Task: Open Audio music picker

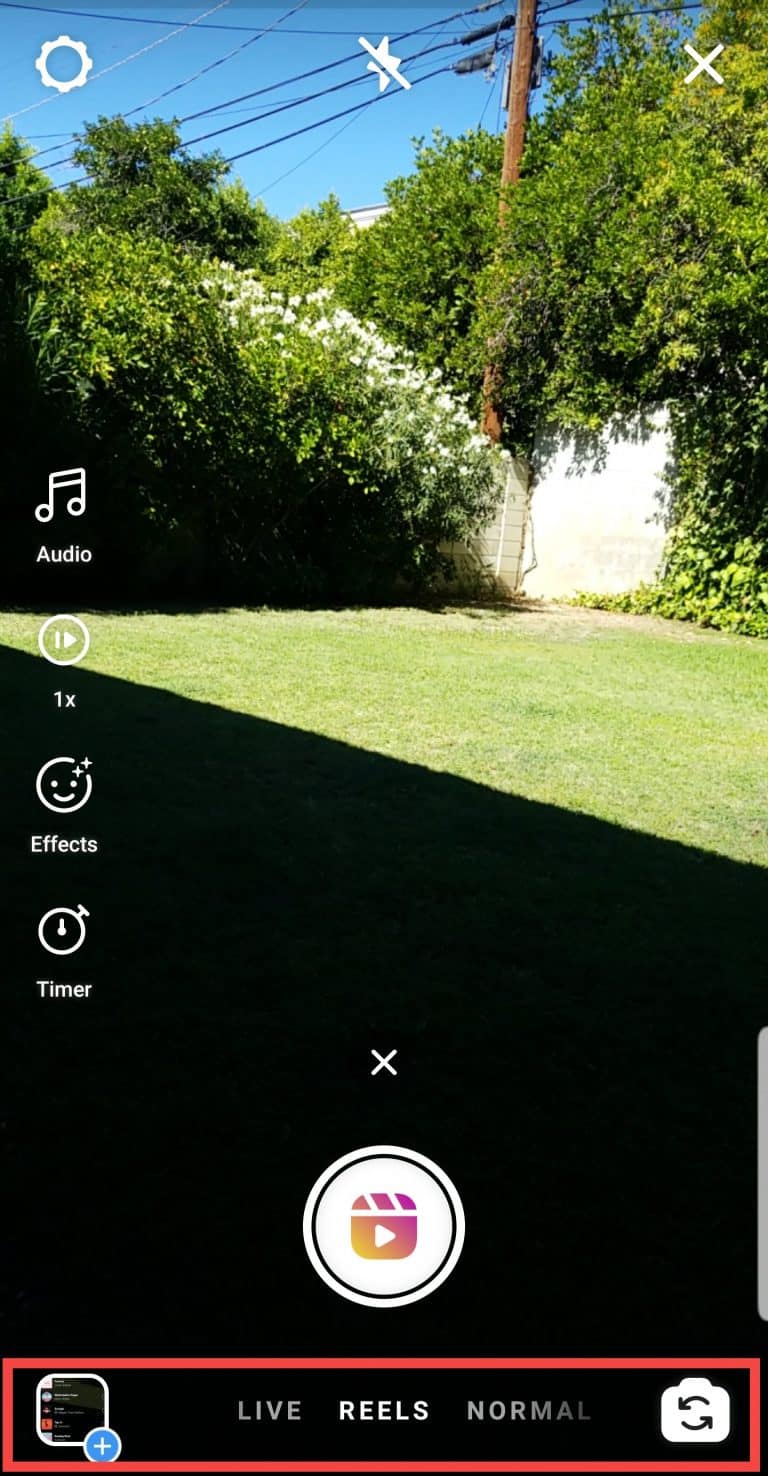Action: (63, 516)
